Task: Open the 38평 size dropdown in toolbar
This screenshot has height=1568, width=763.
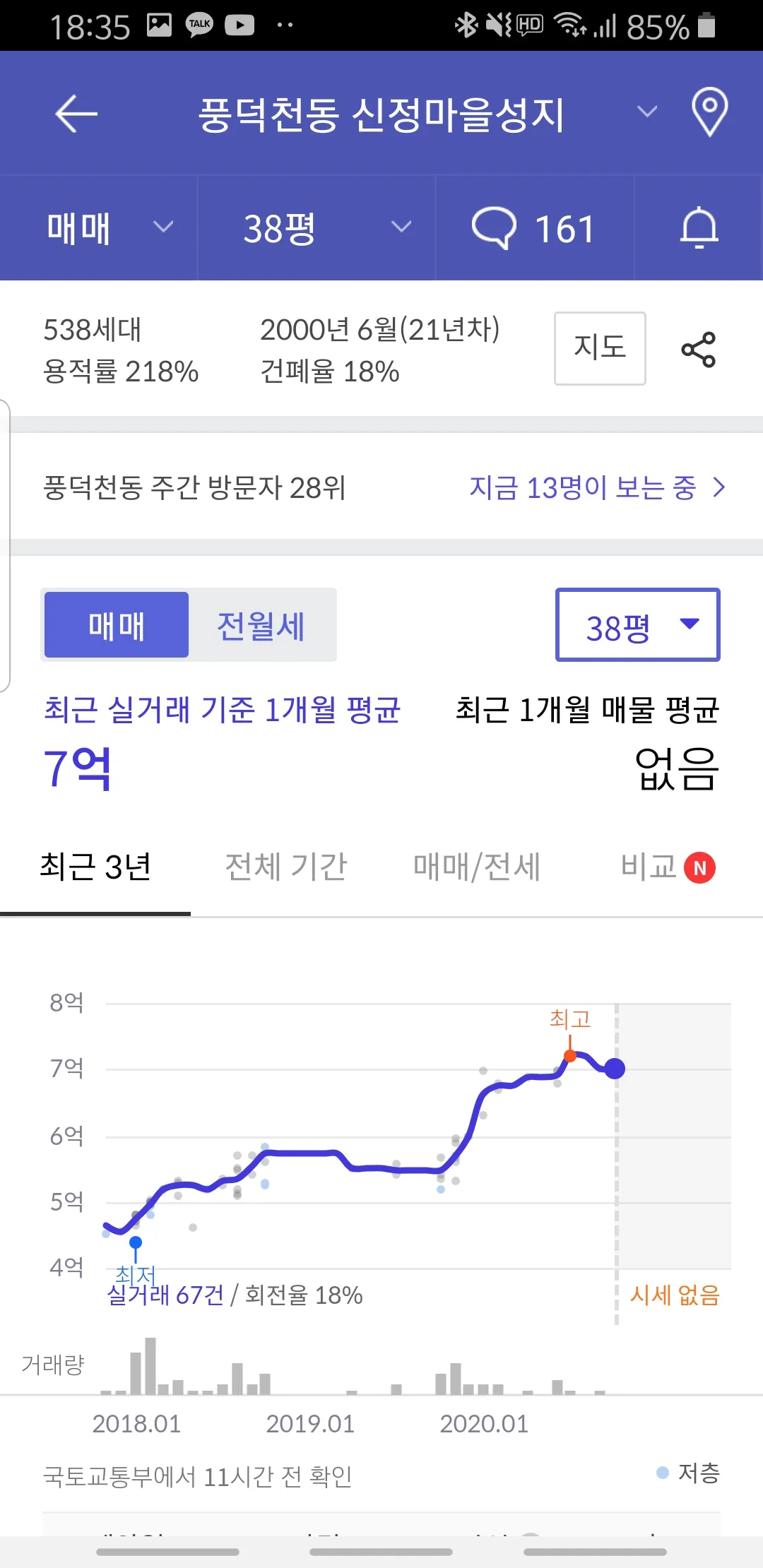Action: coord(325,228)
